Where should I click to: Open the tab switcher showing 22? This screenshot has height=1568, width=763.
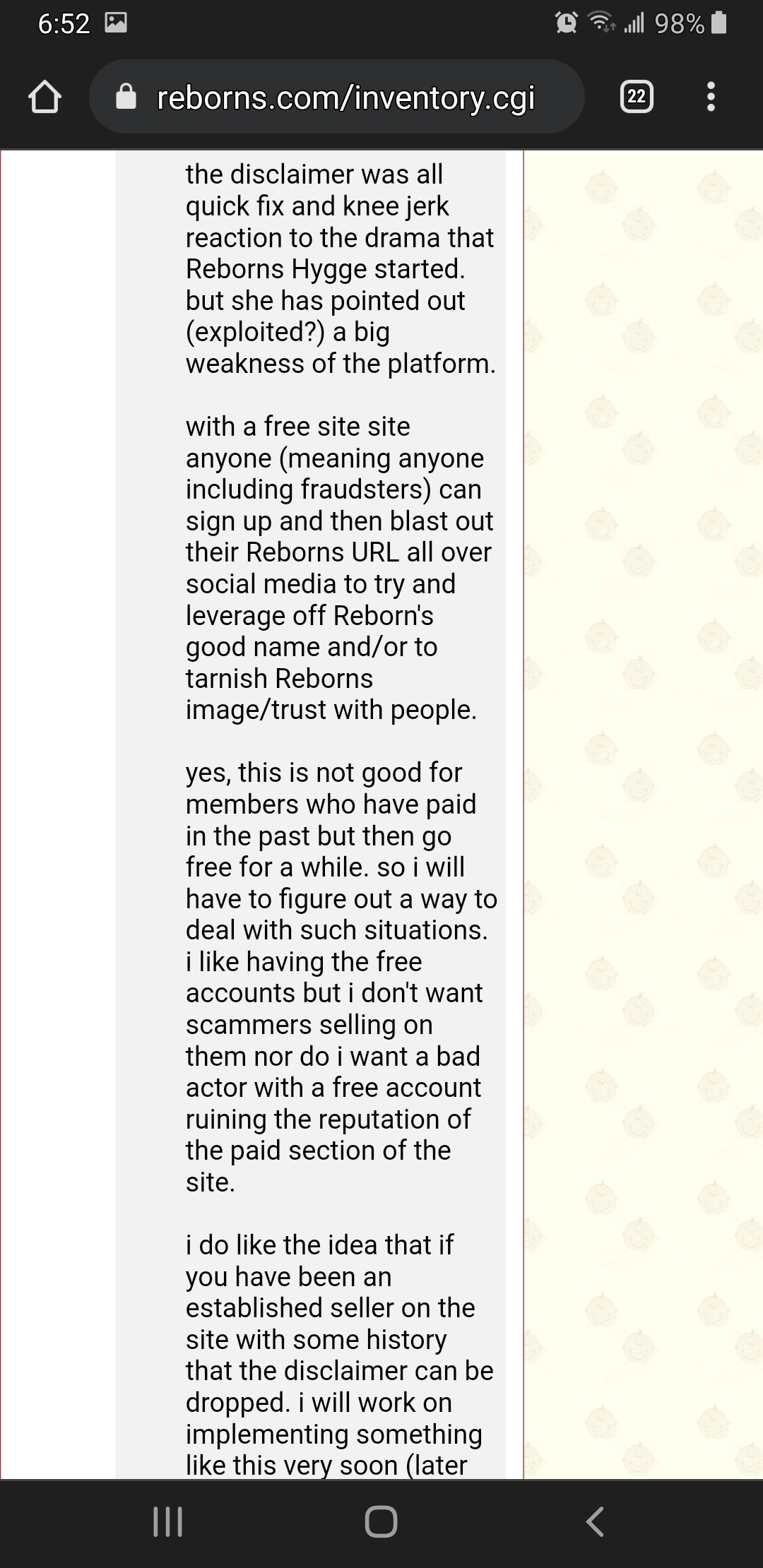(x=637, y=97)
